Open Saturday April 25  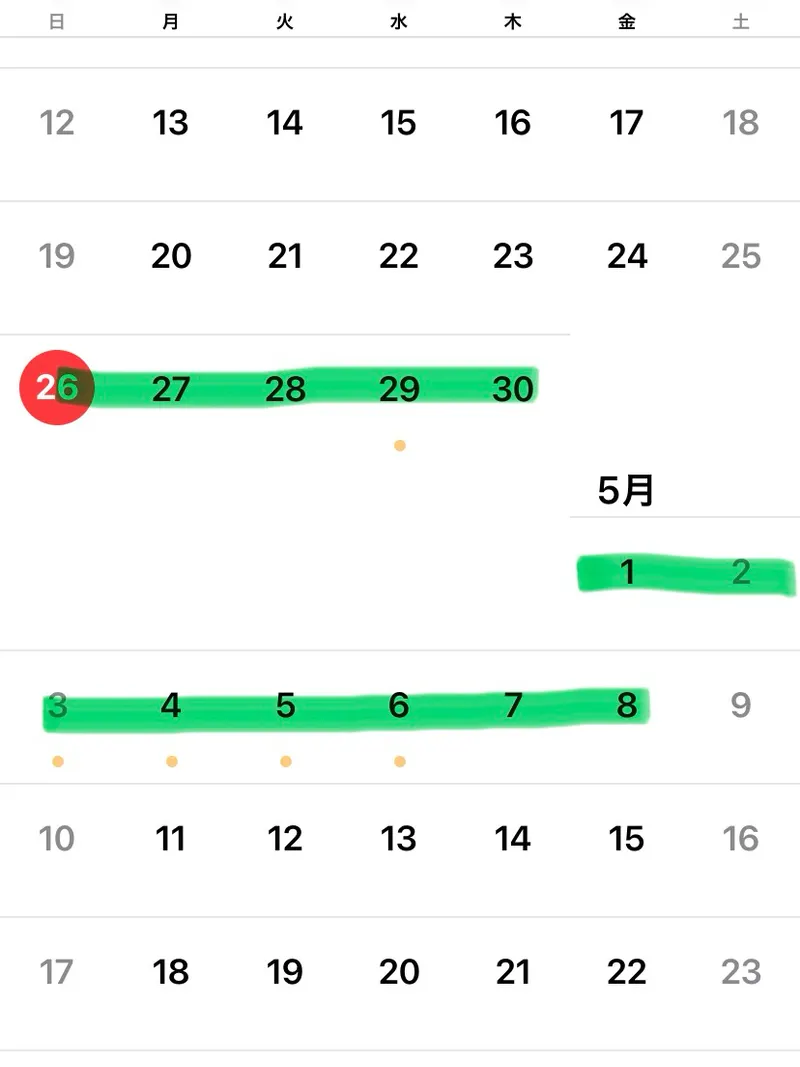[741, 256]
